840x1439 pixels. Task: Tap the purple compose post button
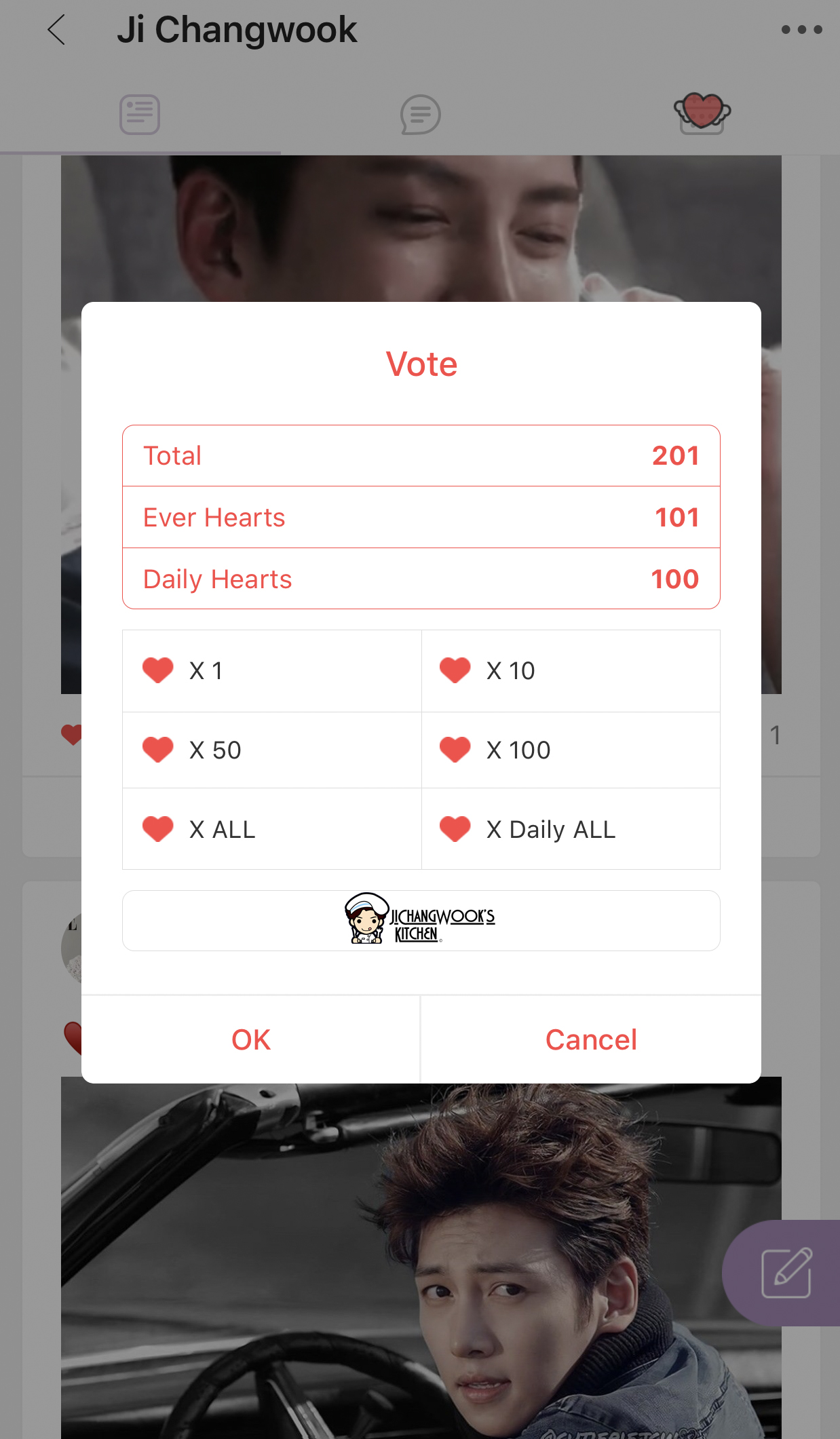pos(786,1273)
